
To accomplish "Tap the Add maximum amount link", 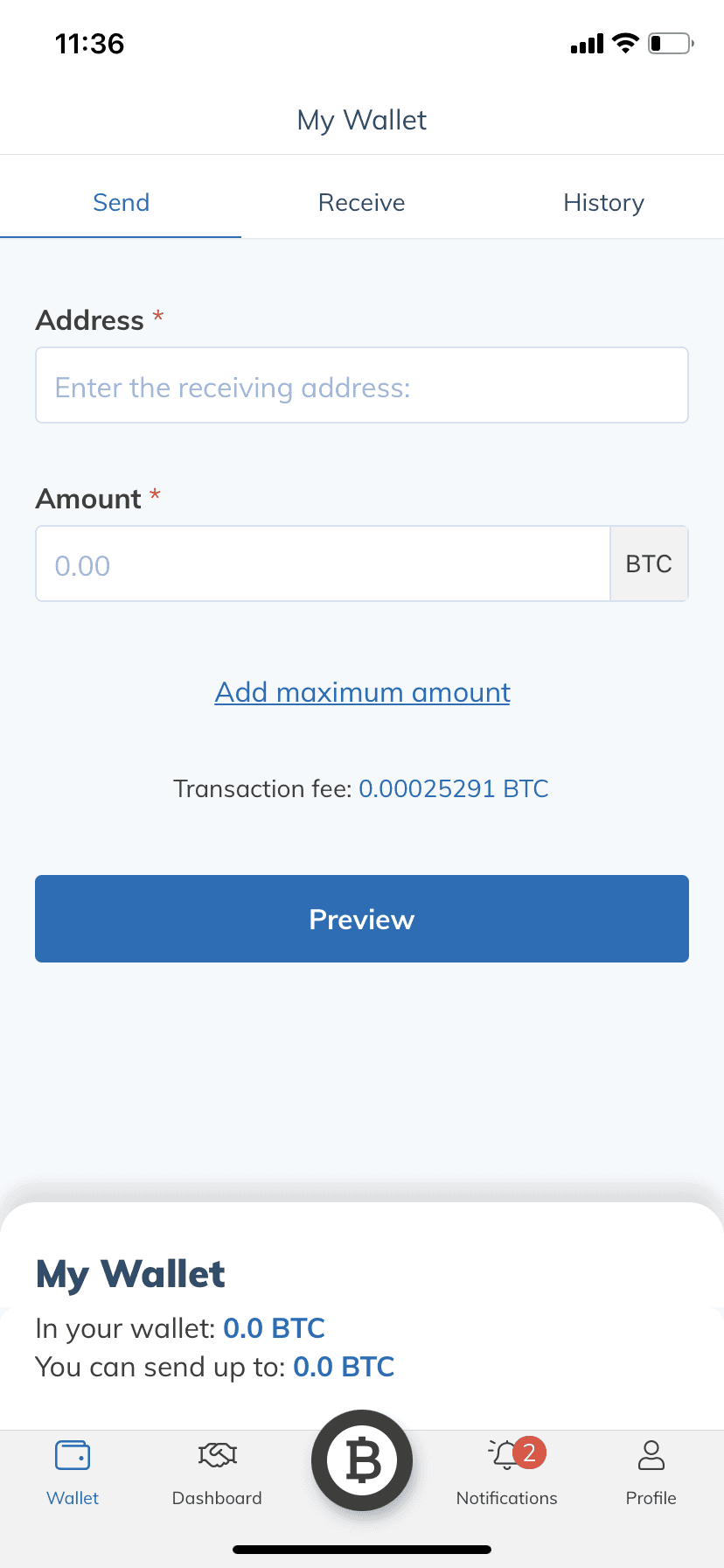I will [x=362, y=692].
